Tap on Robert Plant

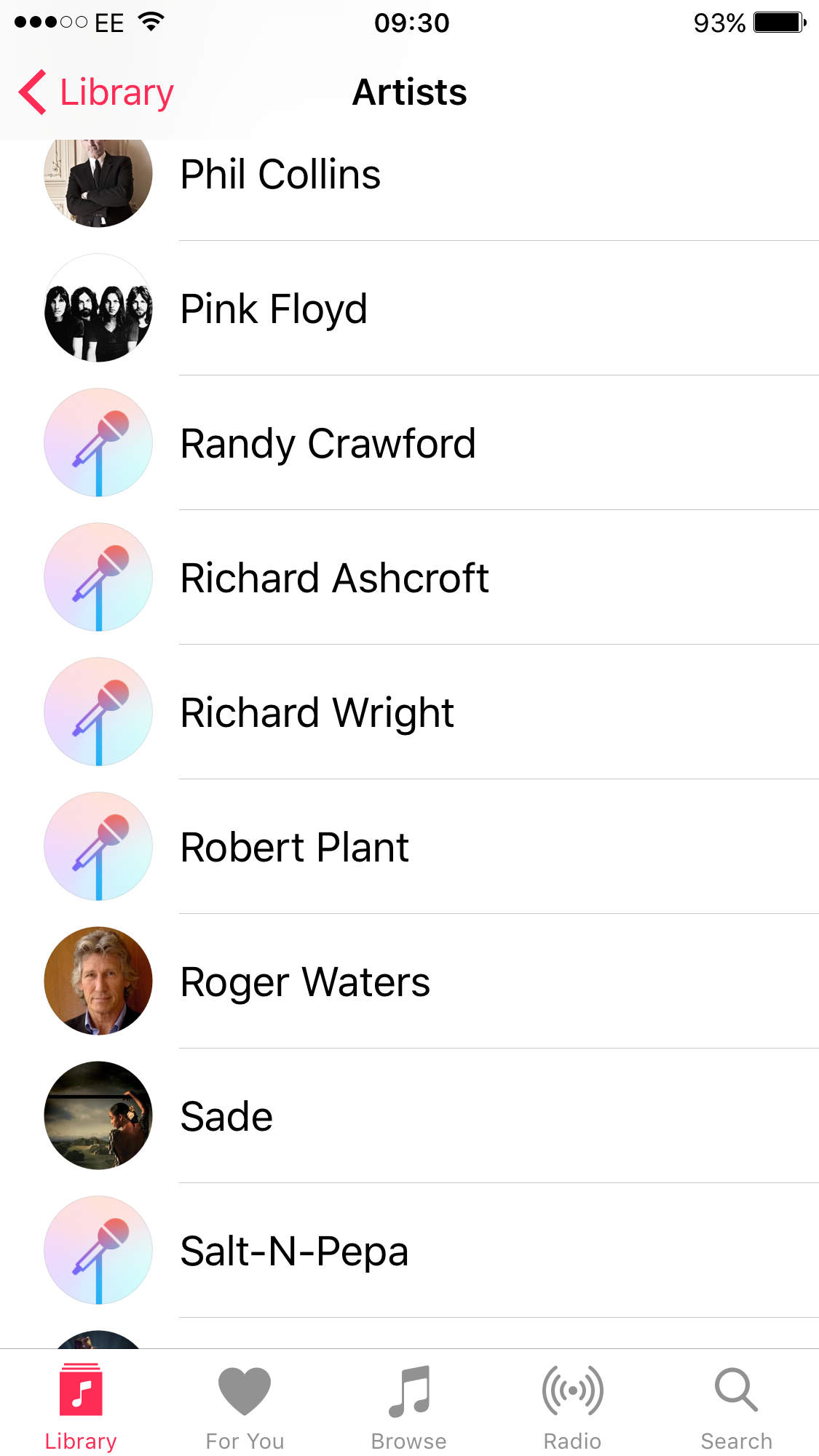pyautogui.click(x=294, y=848)
